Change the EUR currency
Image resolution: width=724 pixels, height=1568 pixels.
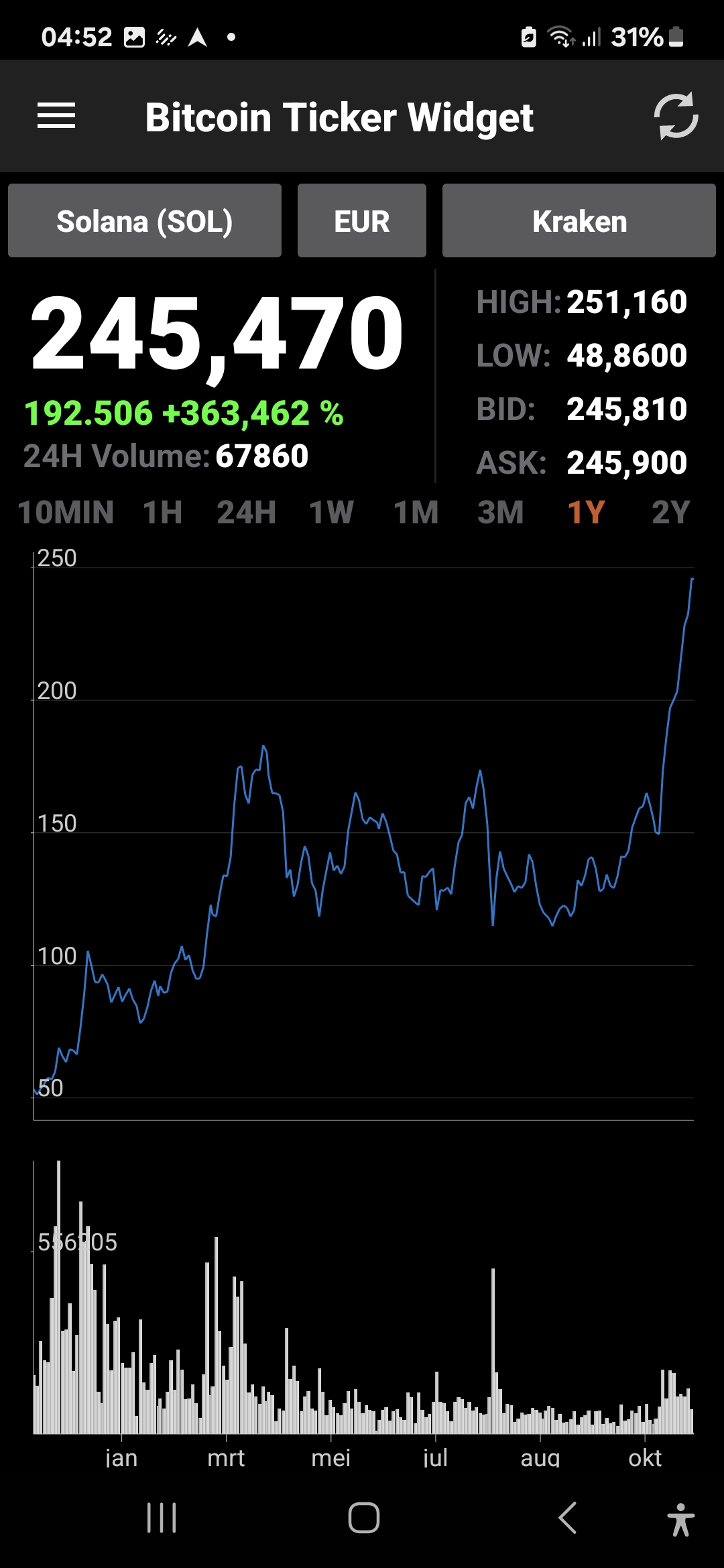(x=362, y=221)
